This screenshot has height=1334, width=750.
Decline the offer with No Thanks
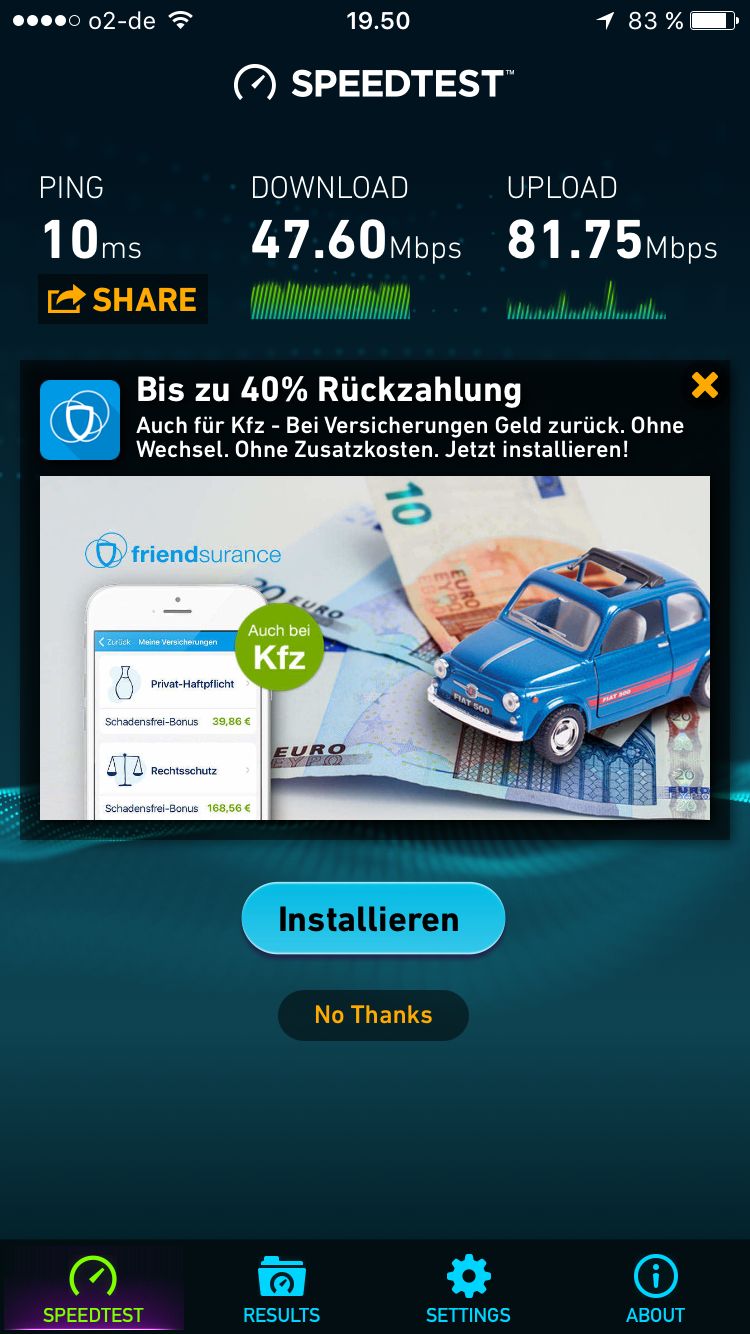coord(373,1015)
